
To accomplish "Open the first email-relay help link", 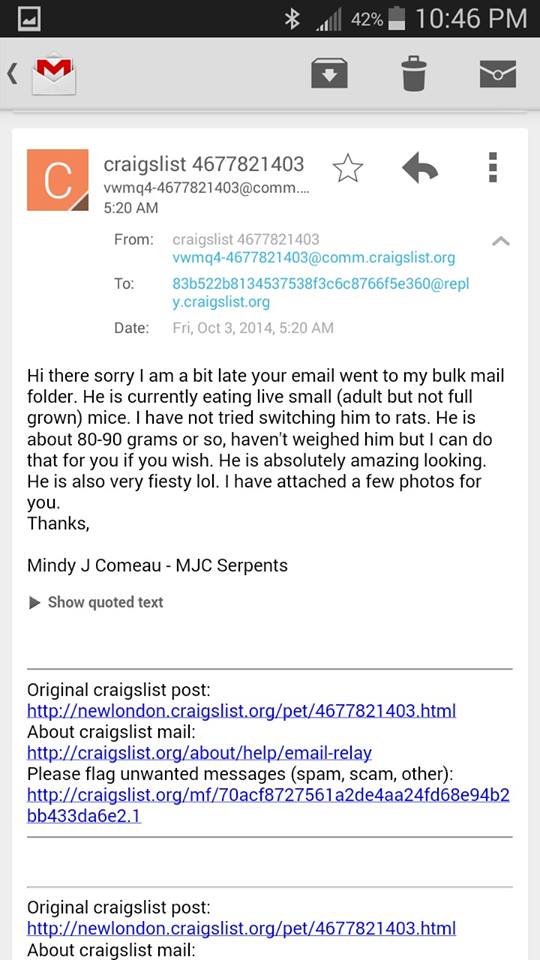I will 200,752.
